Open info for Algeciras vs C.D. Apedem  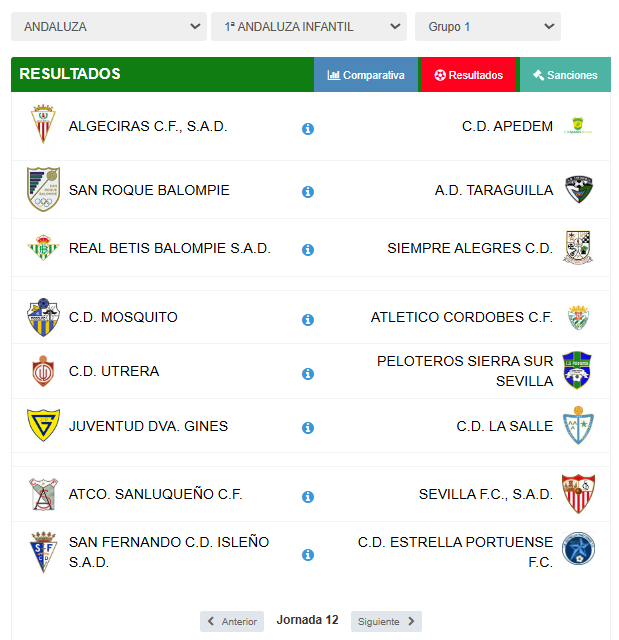click(308, 129)
